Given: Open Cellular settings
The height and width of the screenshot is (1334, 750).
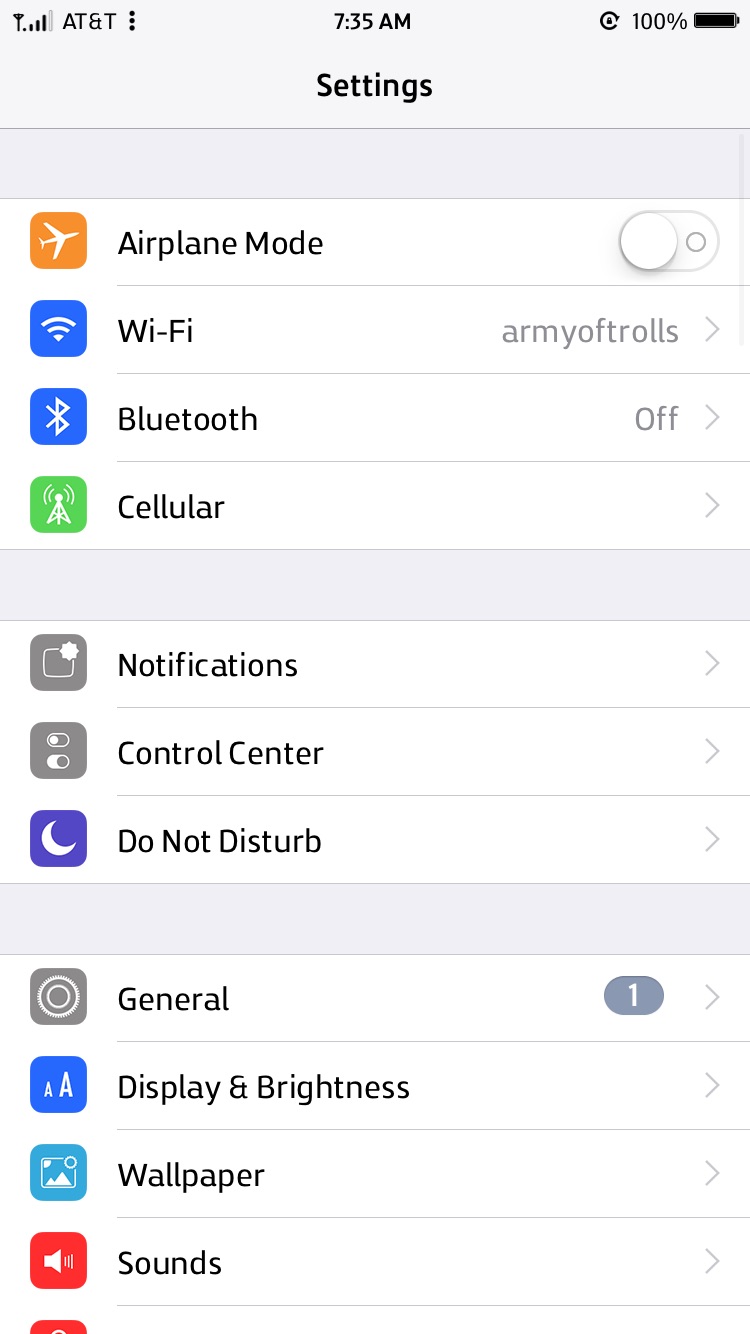Looking at the screenshot, I should [375, 506].
